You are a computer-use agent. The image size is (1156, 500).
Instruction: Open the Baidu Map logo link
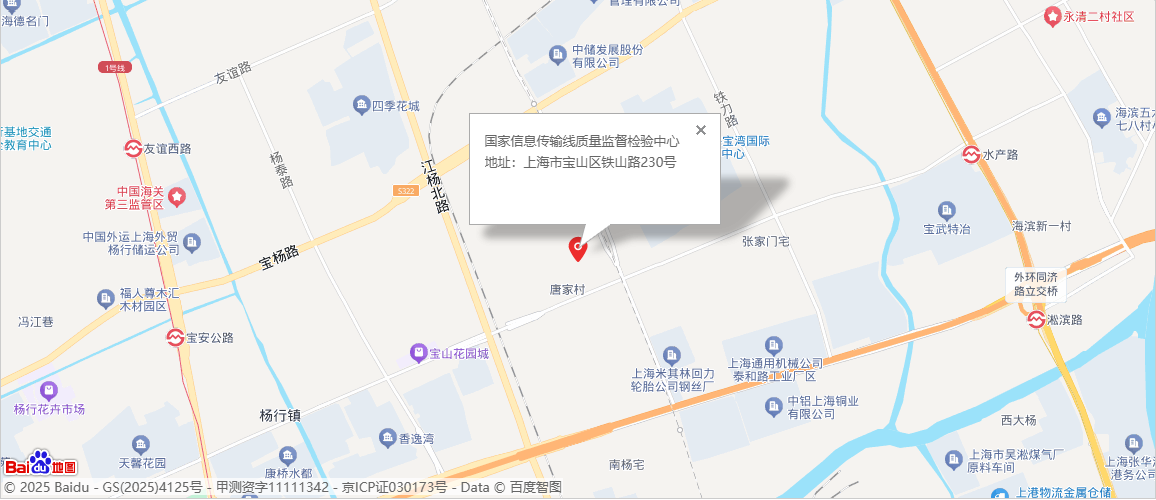40,464
